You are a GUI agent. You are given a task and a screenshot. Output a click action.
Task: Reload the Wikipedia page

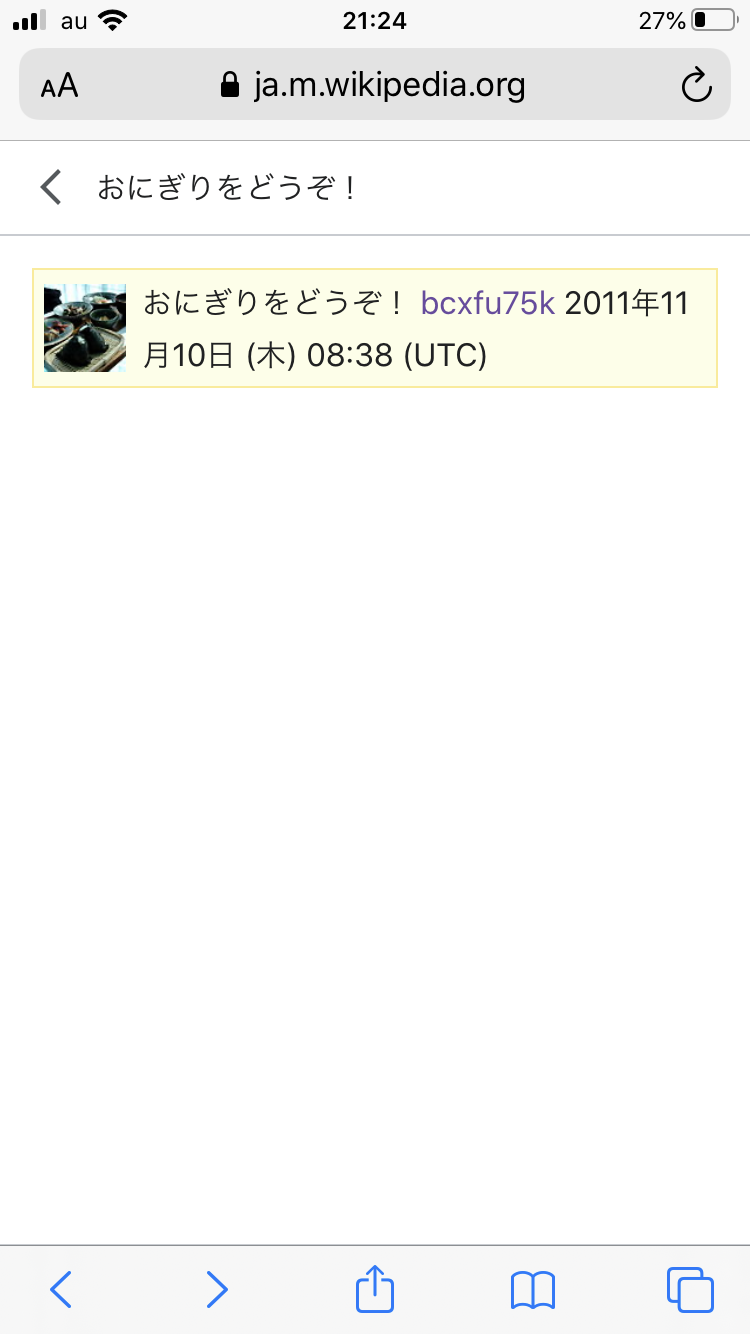pyautogui.click(x=696, y=86)
